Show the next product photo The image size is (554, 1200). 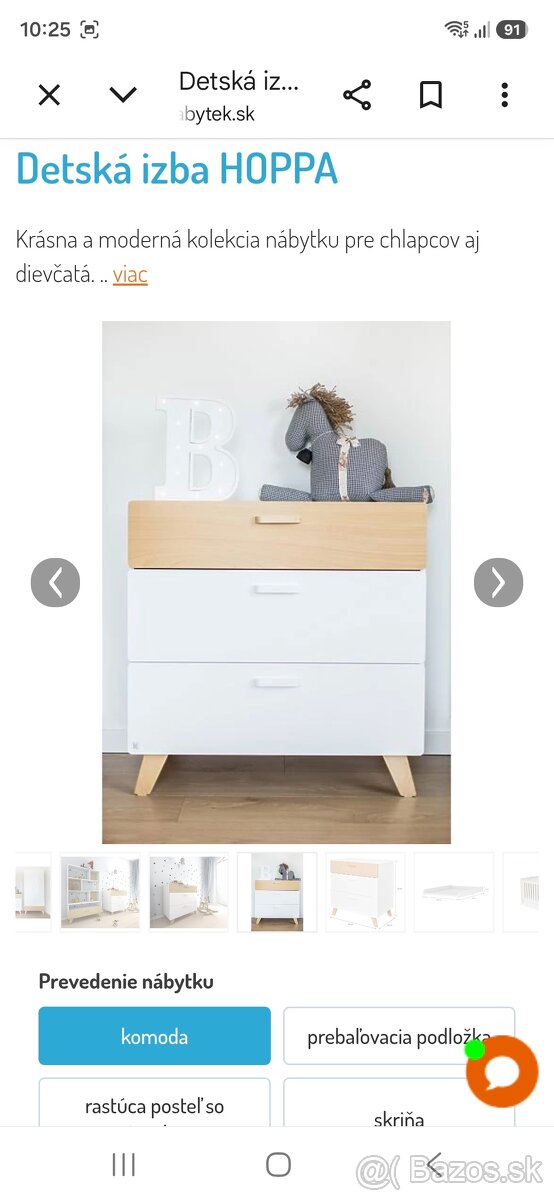click(x=498, y=582)
